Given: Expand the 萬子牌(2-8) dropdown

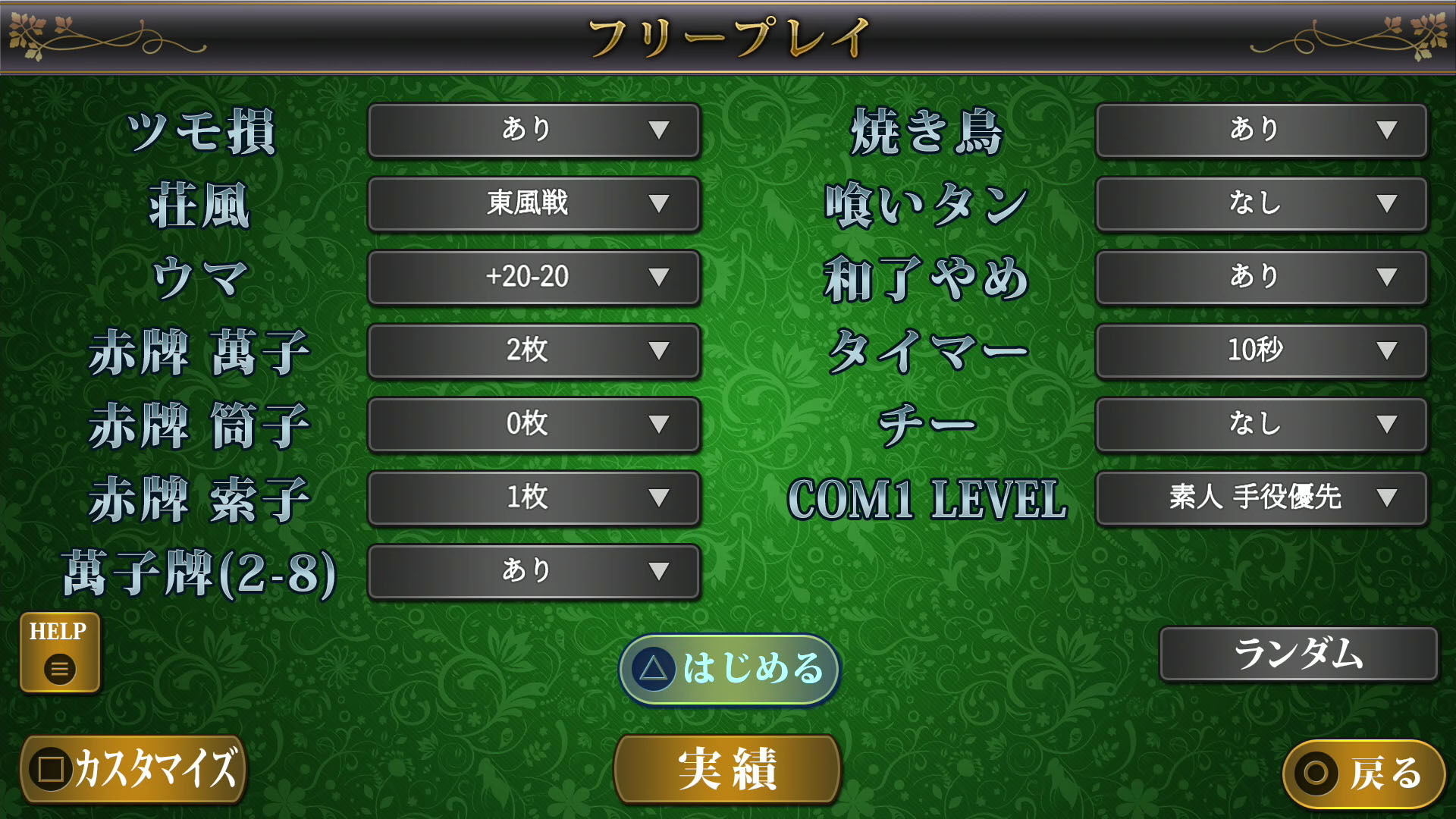Looking at the screenshot, I should pyautogui.click(x=533, y=571).
